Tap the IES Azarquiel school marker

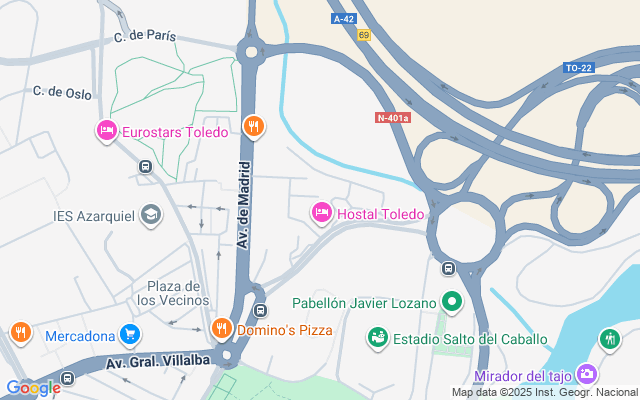click(150, 215)
